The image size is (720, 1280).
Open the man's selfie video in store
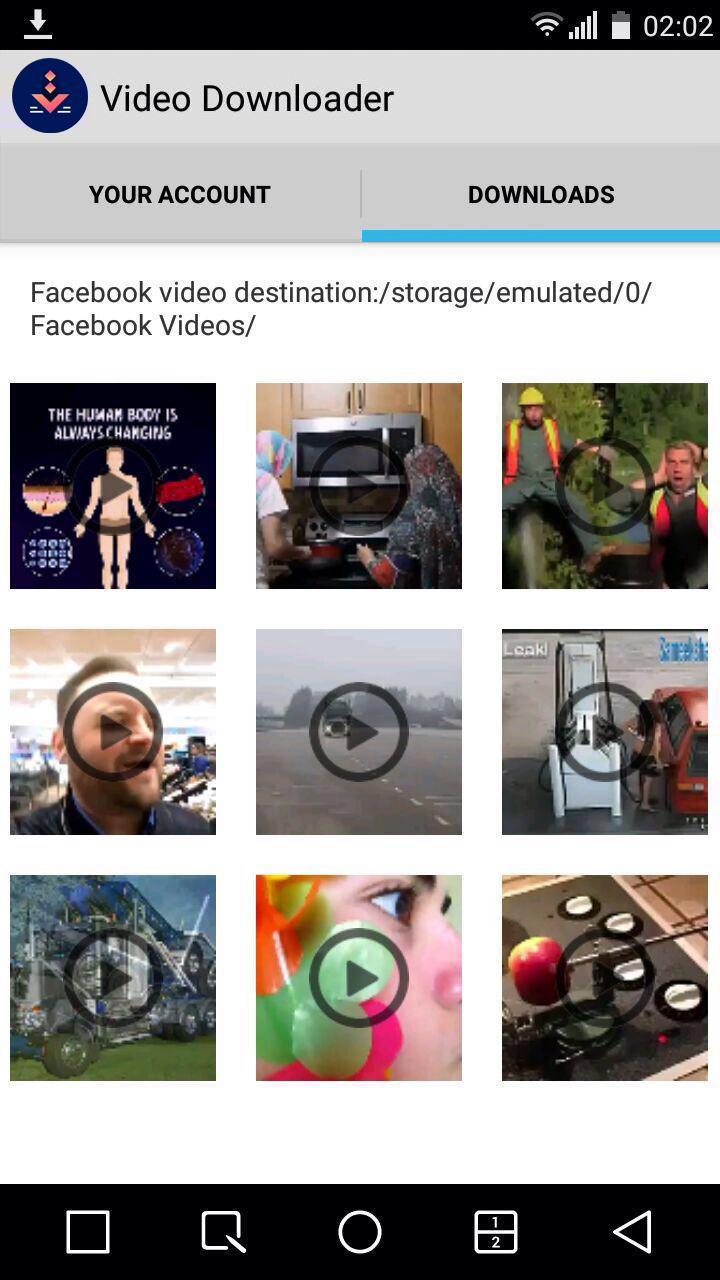[113, 732]
